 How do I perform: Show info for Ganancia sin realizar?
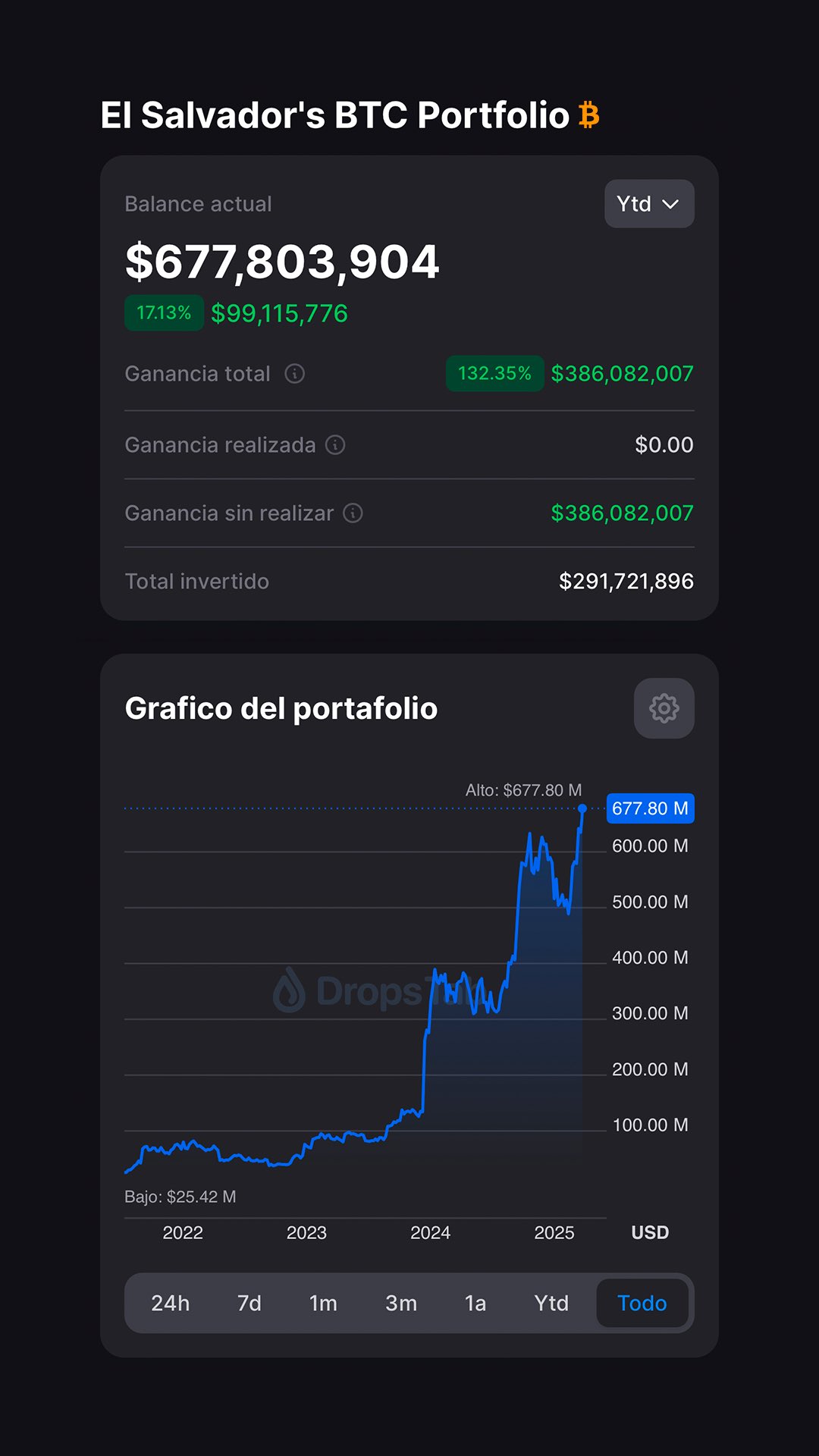pyautogui.click(x=353, y=513)
